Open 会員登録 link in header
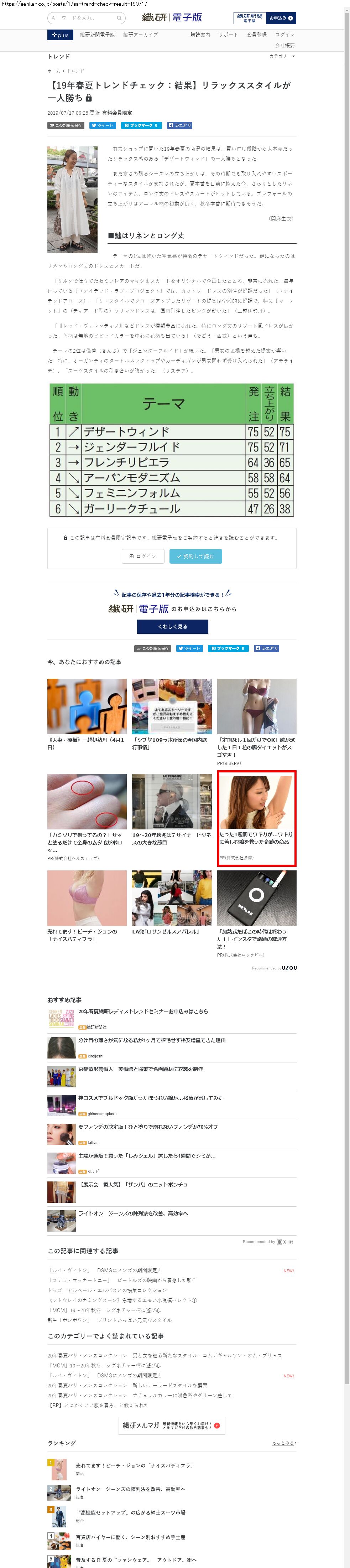Screen dimensions: 350x1568 pos(256,35)
